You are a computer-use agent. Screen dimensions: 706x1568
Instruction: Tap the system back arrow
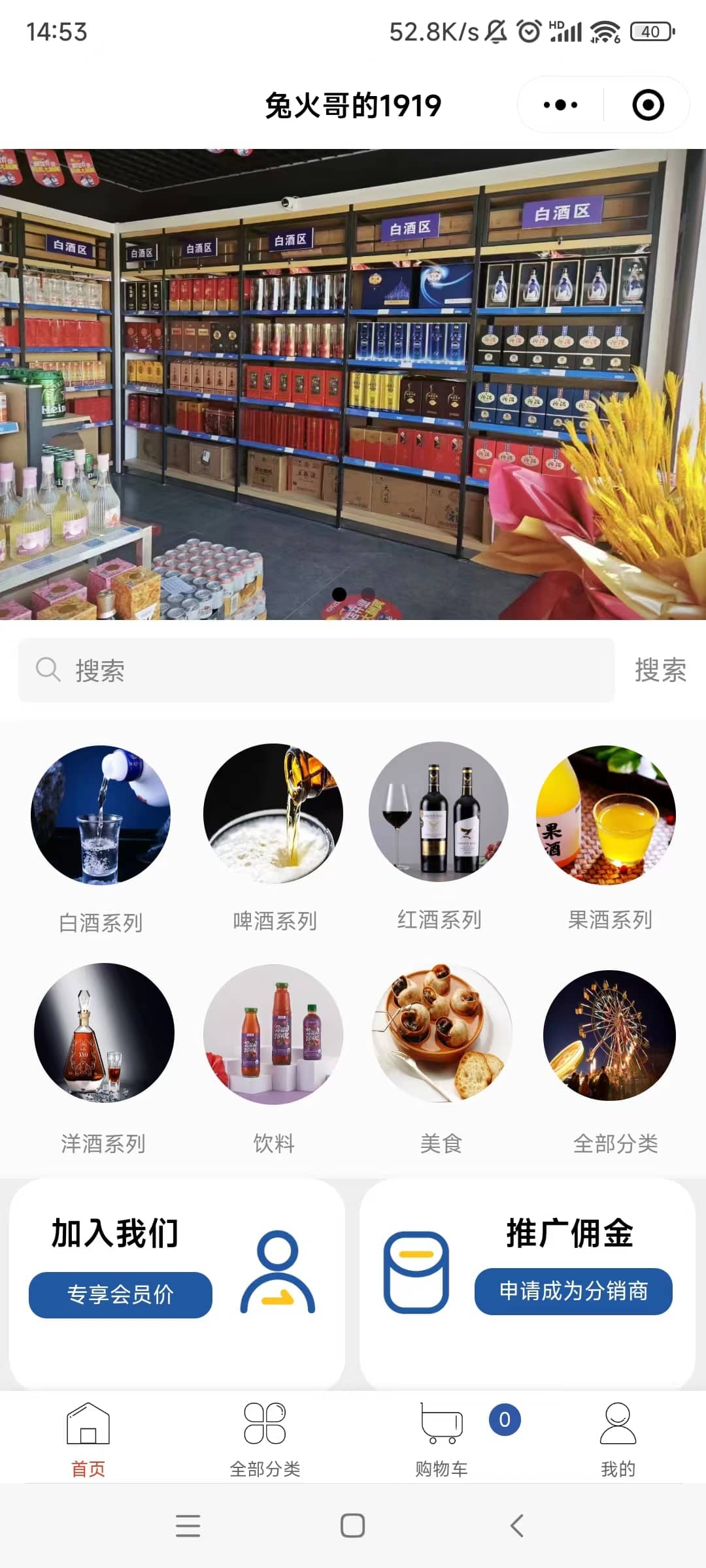coord(516,1526)
